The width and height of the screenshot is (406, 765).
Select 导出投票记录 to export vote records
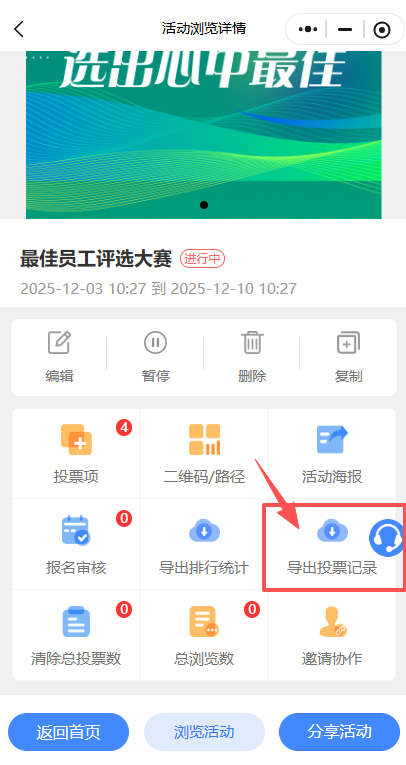point(332,544)
